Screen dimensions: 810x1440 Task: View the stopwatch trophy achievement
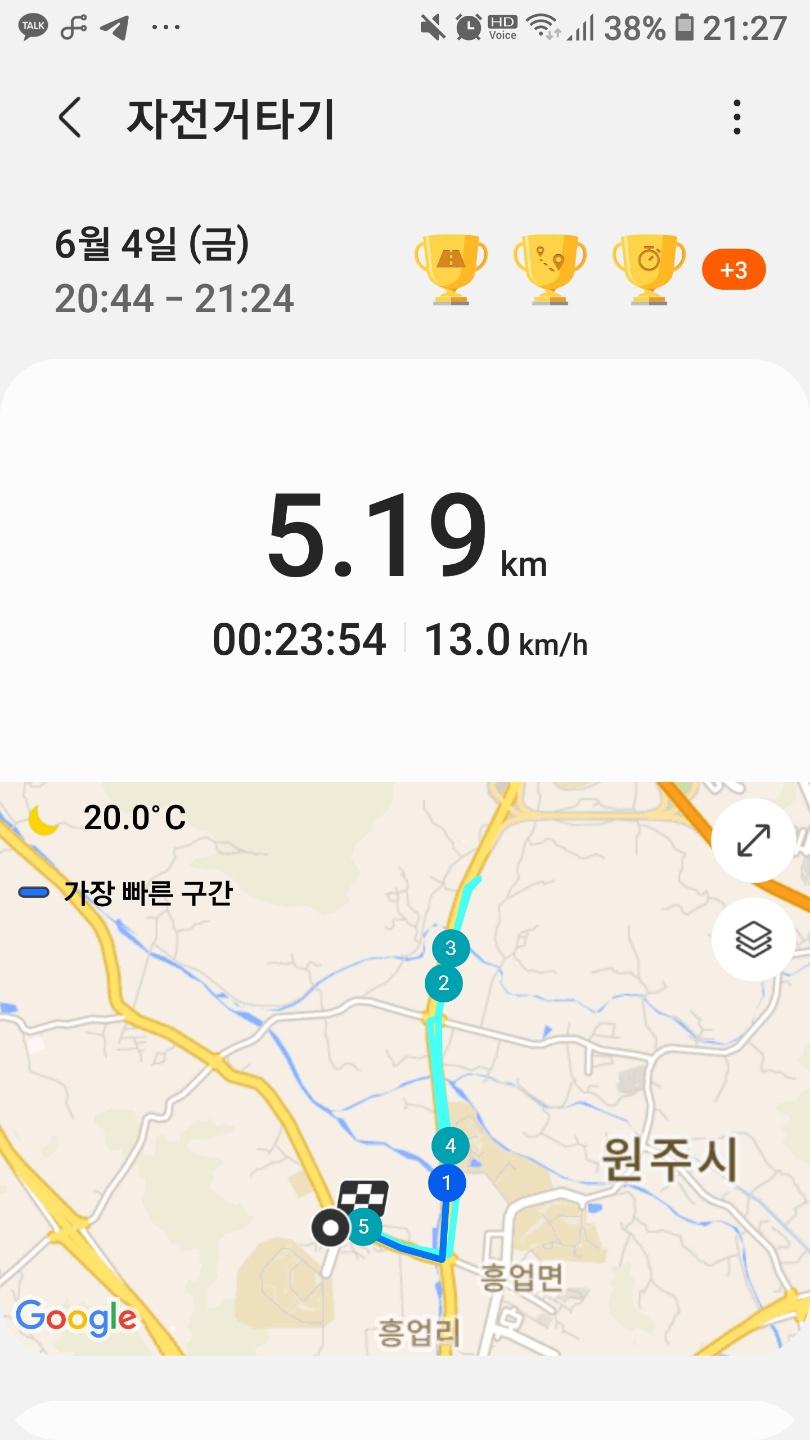[x=649, y=268]
